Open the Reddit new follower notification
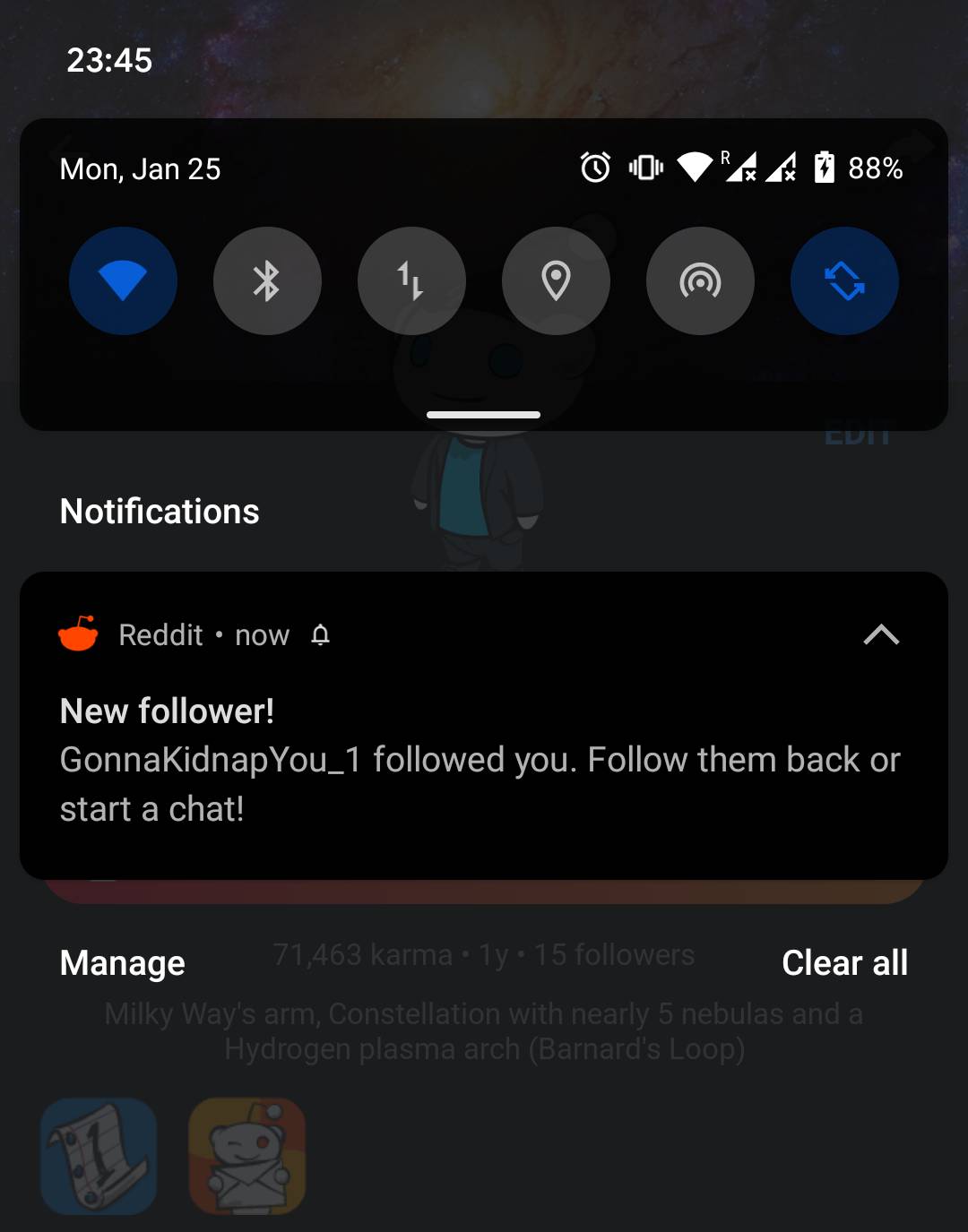Image resolution: width=968 pixels, height=1232 pixels. pos(480,762)
